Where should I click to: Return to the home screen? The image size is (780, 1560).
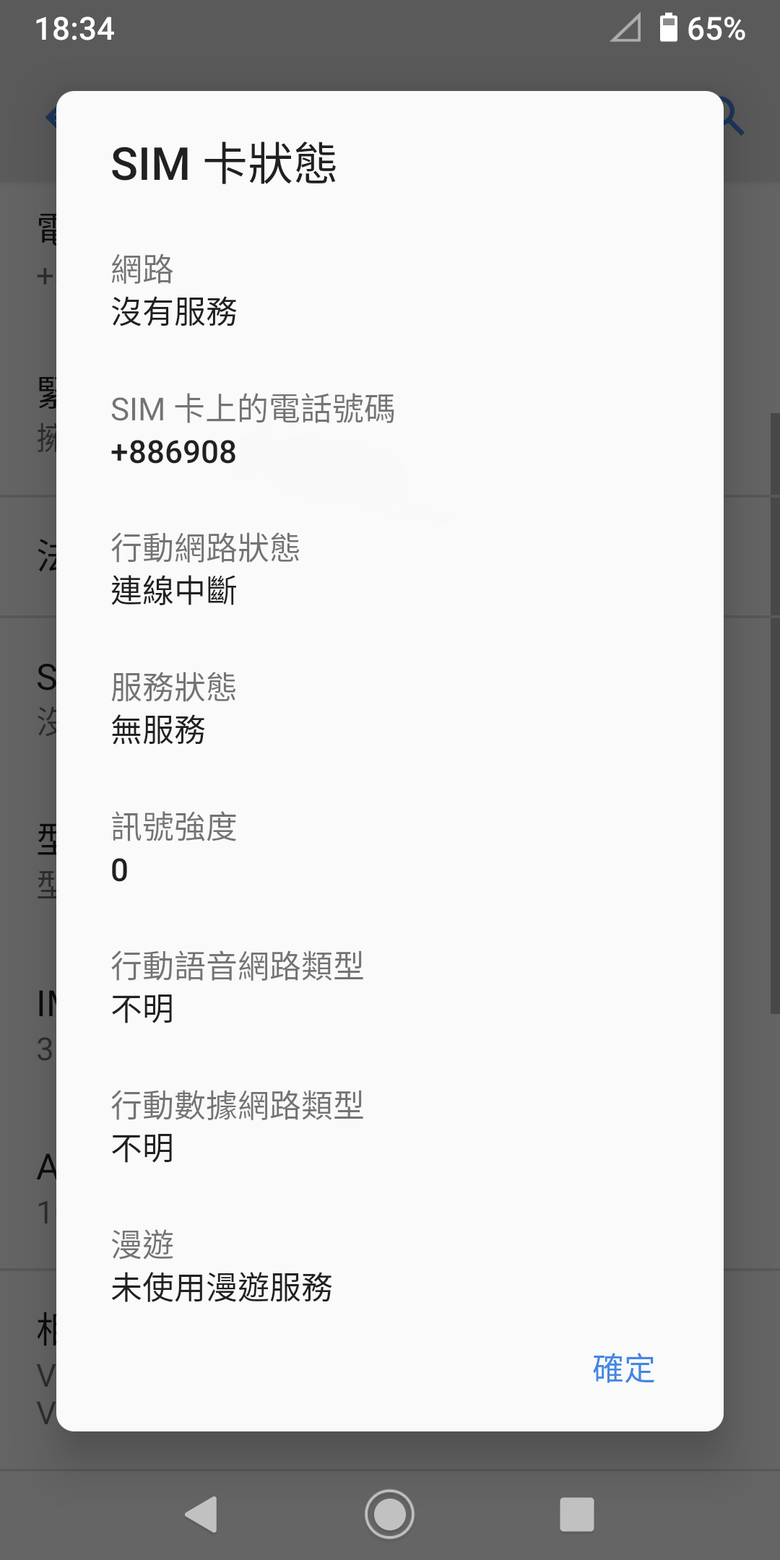(x=389, y=1514)
